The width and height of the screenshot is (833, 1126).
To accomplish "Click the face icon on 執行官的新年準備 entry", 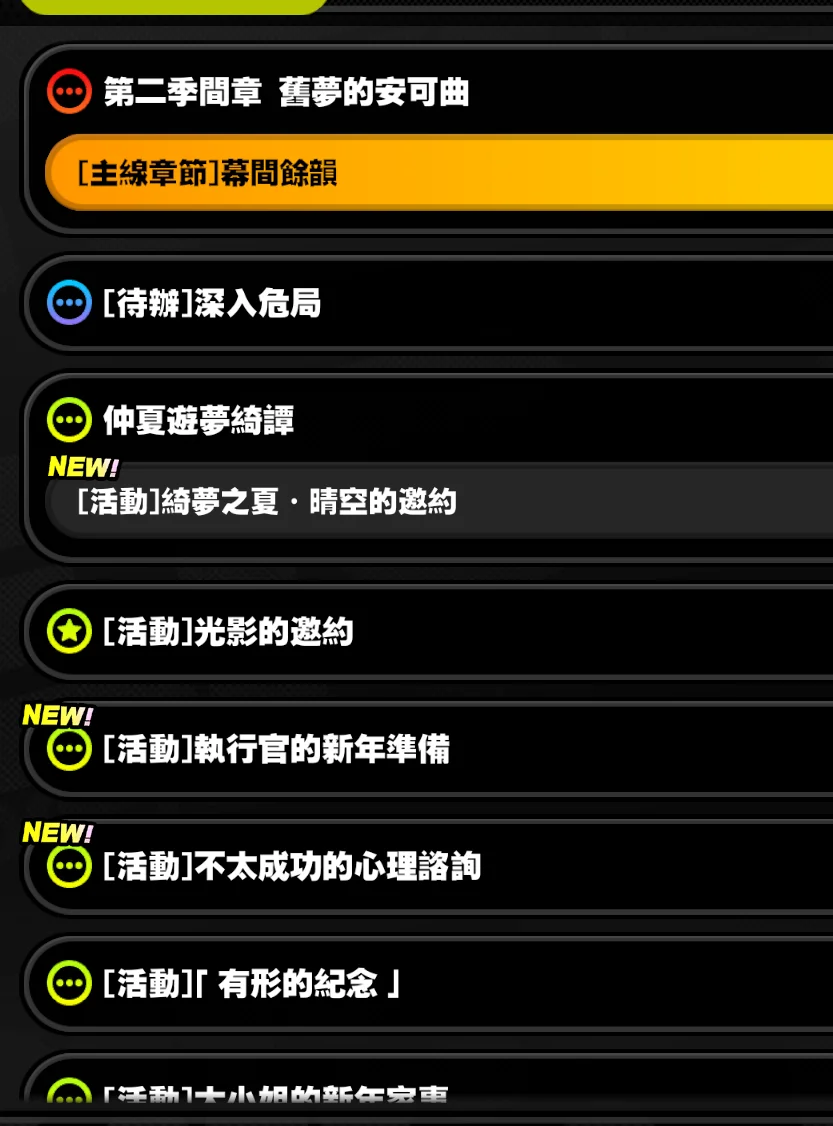I will coord(67,747).
